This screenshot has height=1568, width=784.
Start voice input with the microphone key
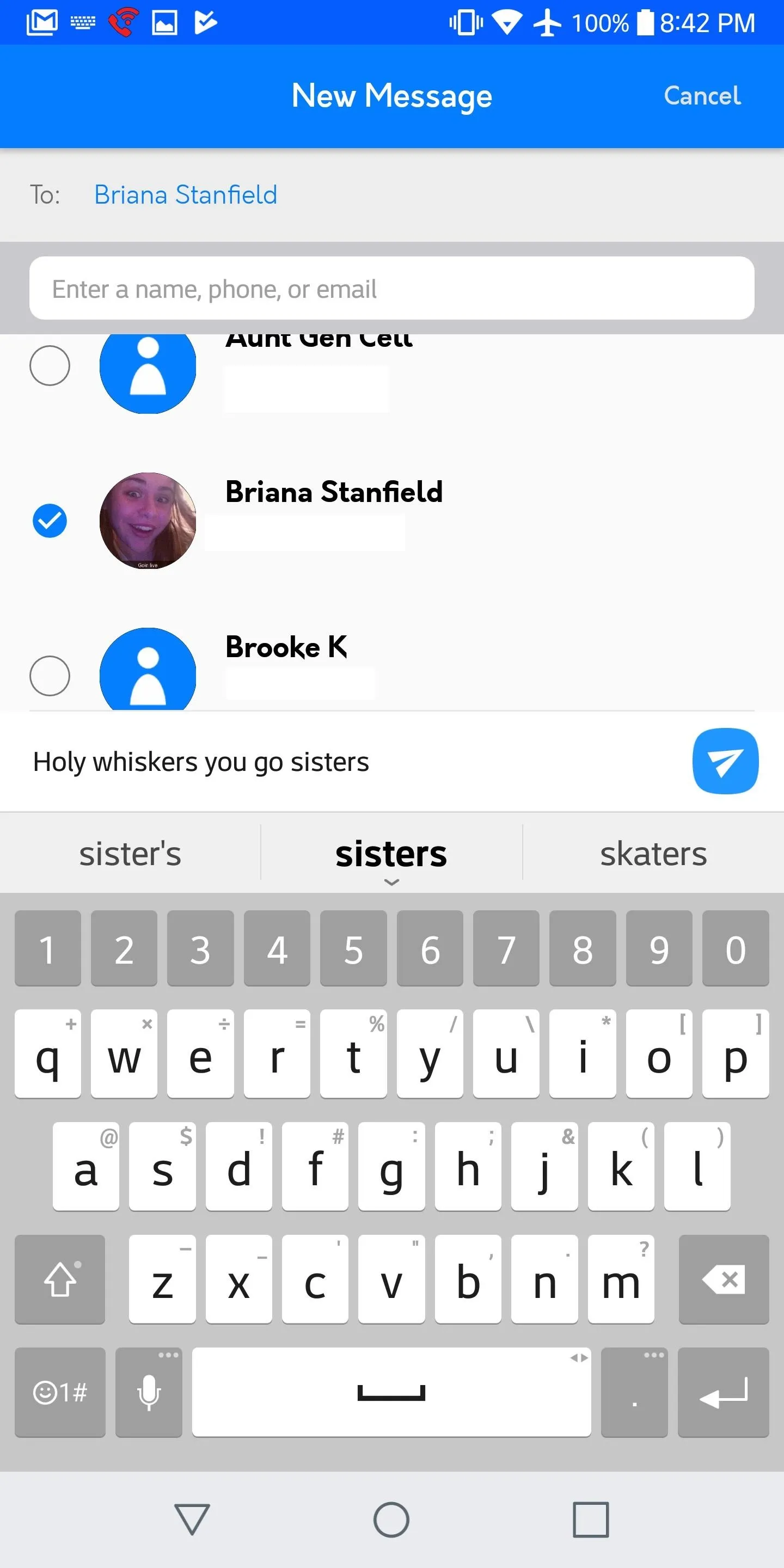click(149, 1392)
